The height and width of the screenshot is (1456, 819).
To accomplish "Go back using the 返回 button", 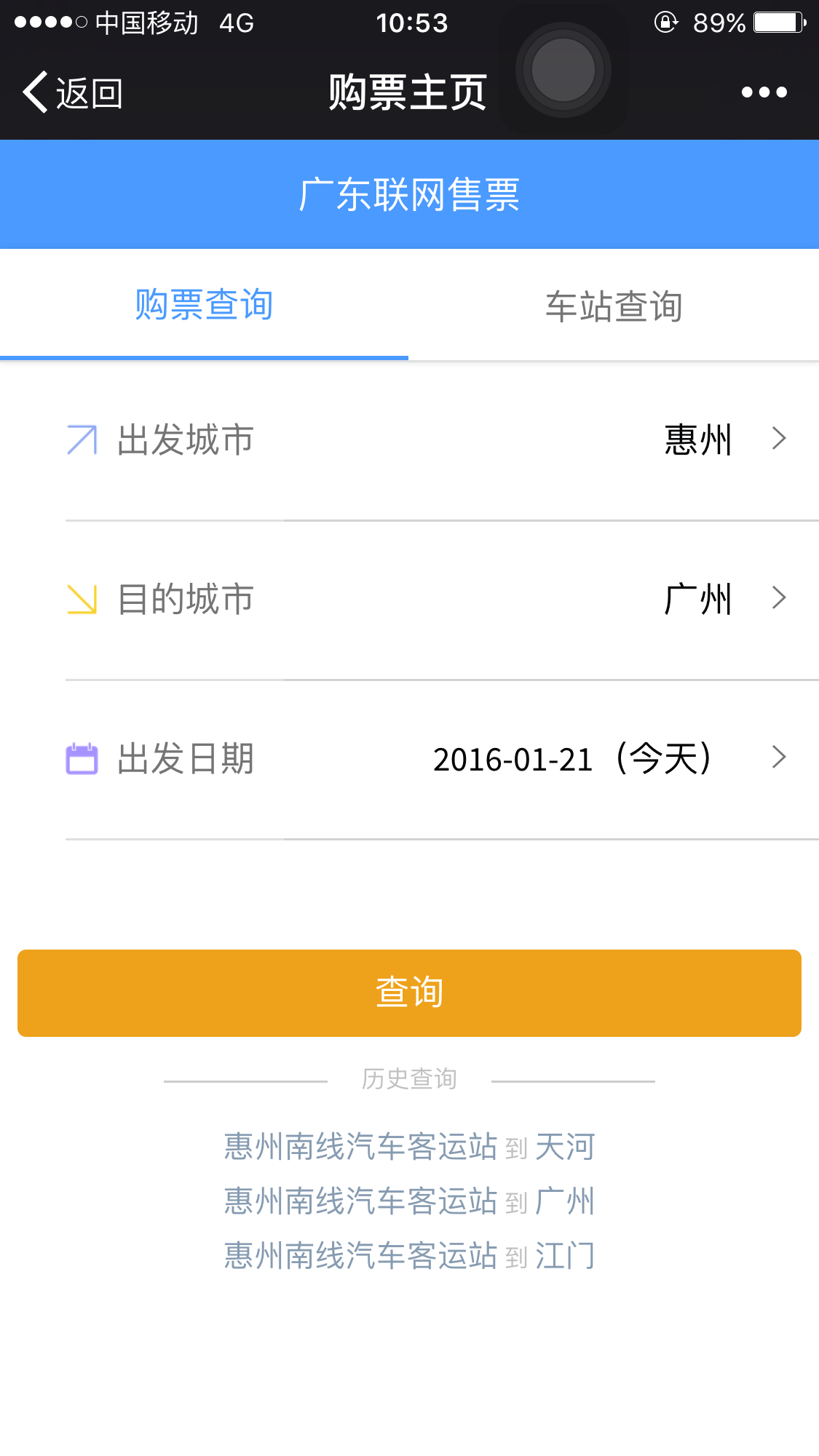I will click(x=72, y=92).
